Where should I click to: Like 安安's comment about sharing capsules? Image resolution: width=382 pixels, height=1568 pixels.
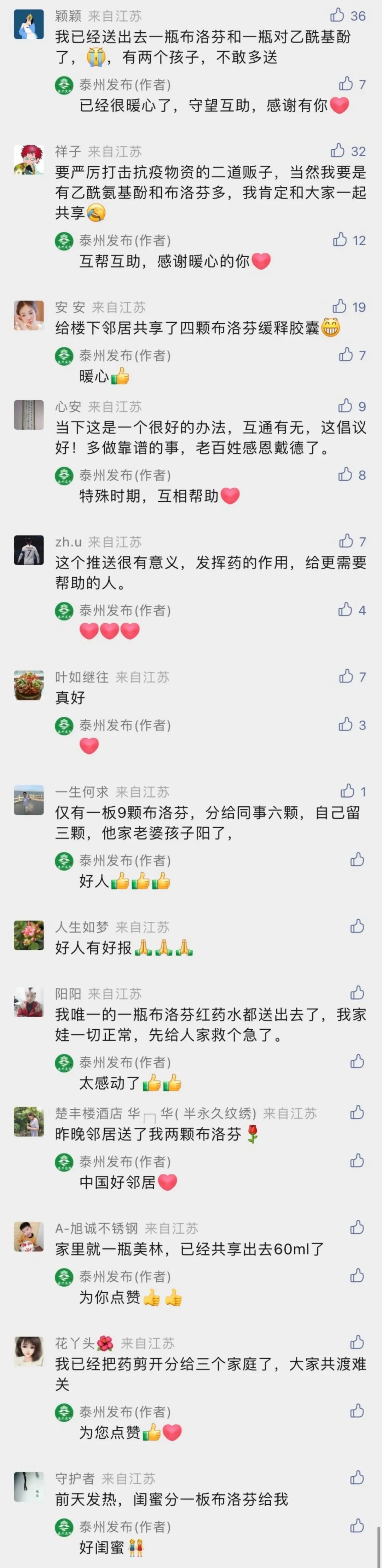(340, 306)
